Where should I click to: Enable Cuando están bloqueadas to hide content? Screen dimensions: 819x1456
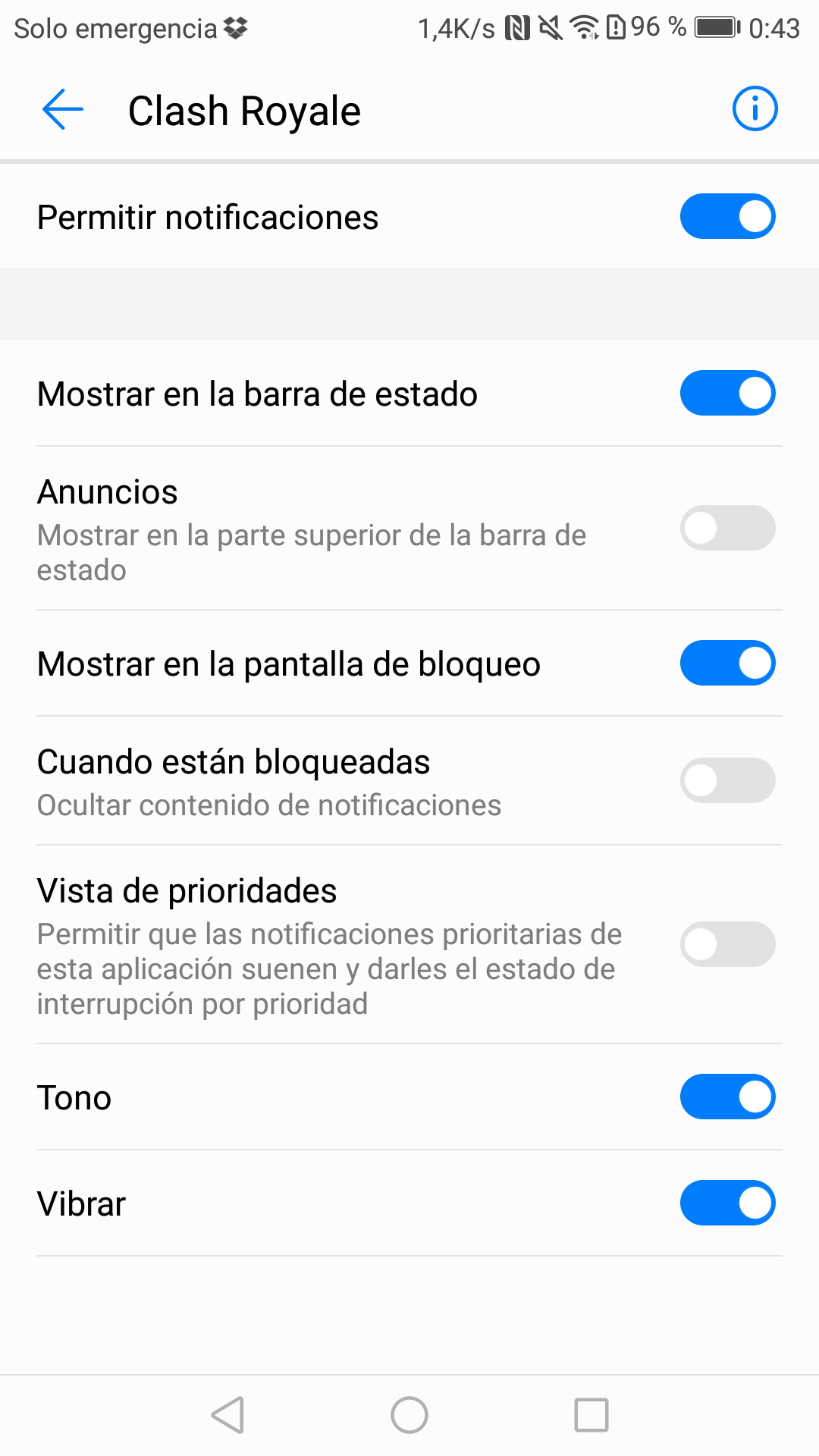click(x=727, y=781)
